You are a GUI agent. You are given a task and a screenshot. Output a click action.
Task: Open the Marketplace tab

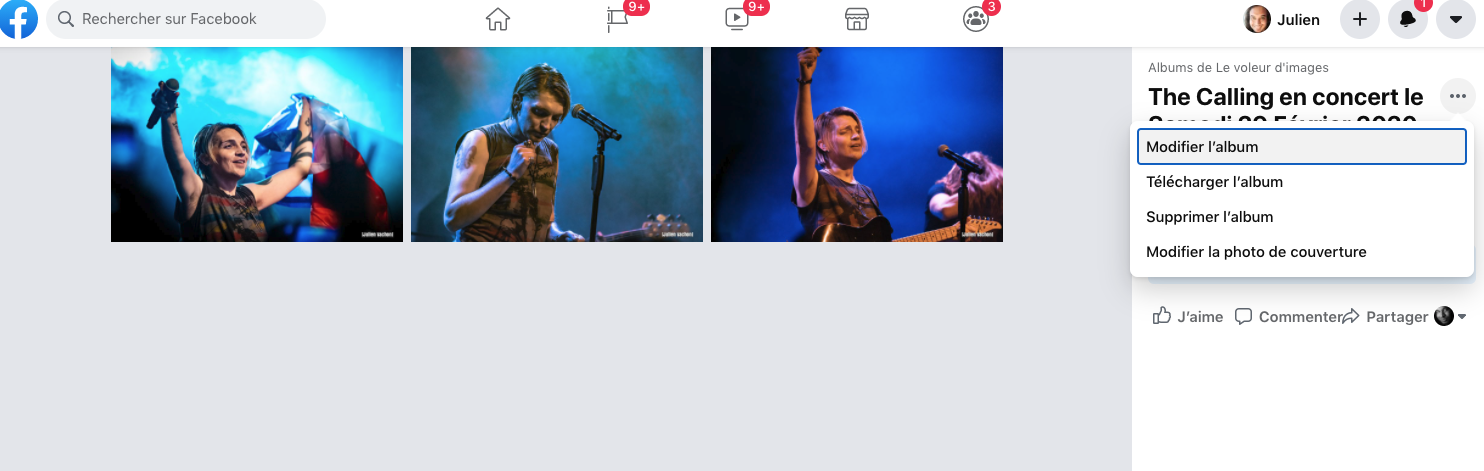pyautogui.click(x=856, y=19)
